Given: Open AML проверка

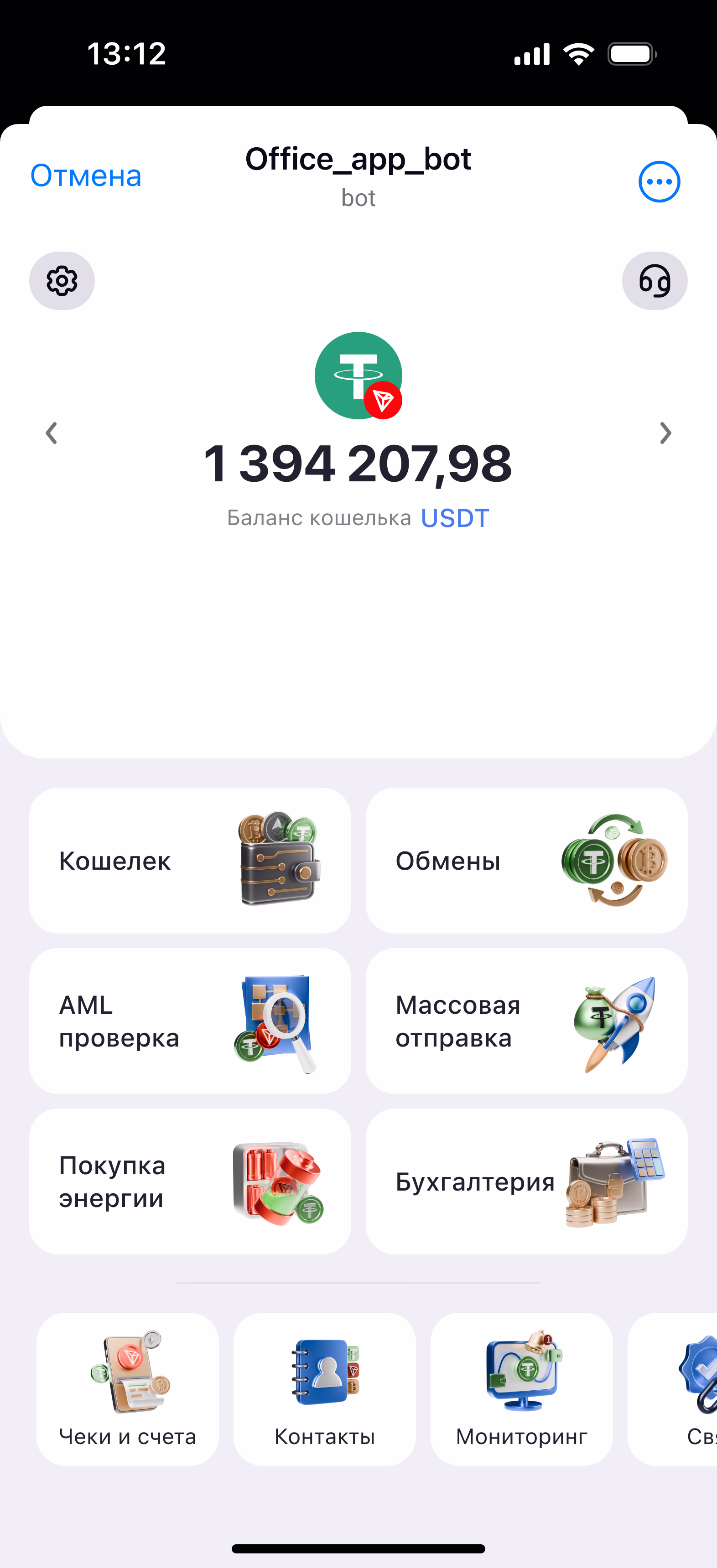Looking at the screenshot, I should coord(190,1021).
